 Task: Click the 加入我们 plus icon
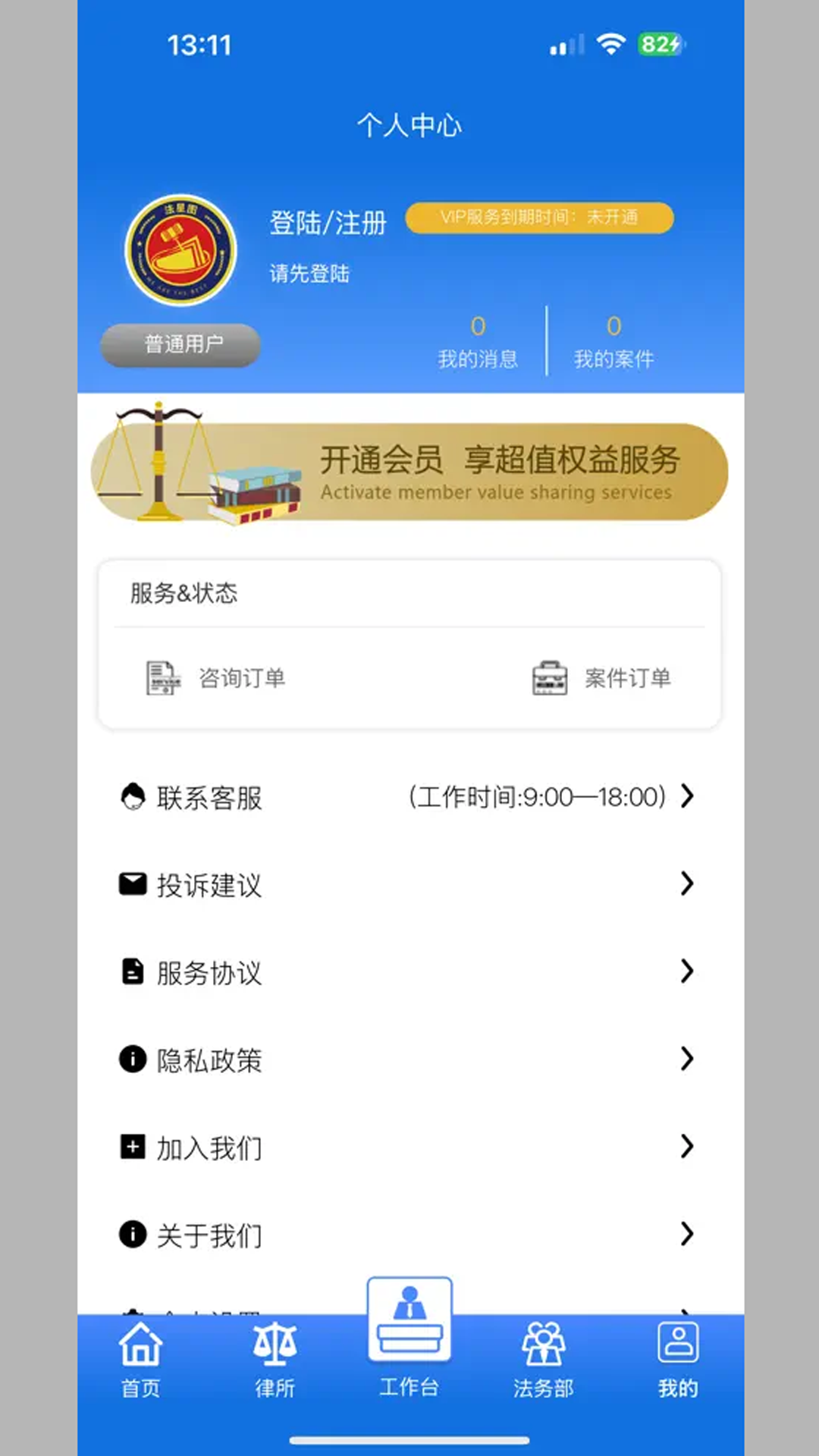133,1148
